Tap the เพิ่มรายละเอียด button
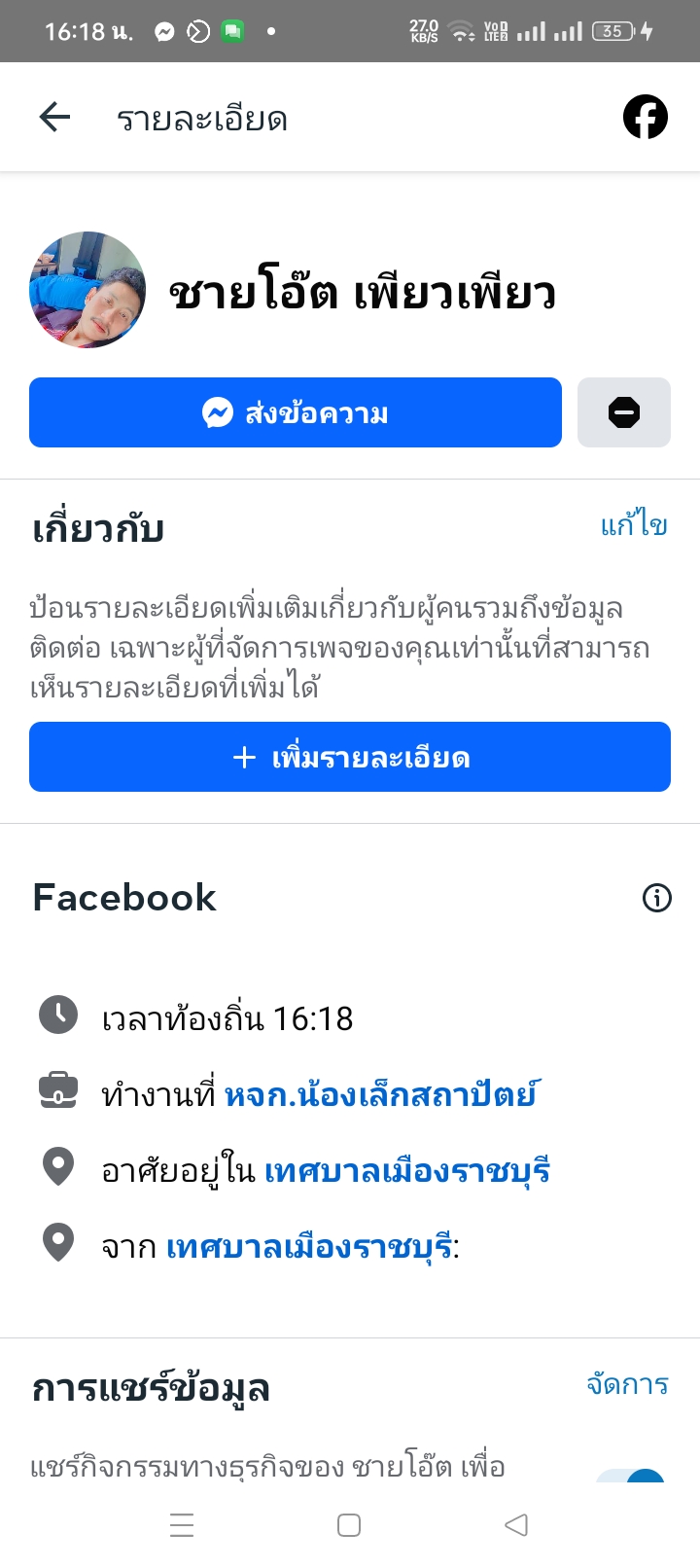This screenshot has height=1568, width=700. point(350,757)
